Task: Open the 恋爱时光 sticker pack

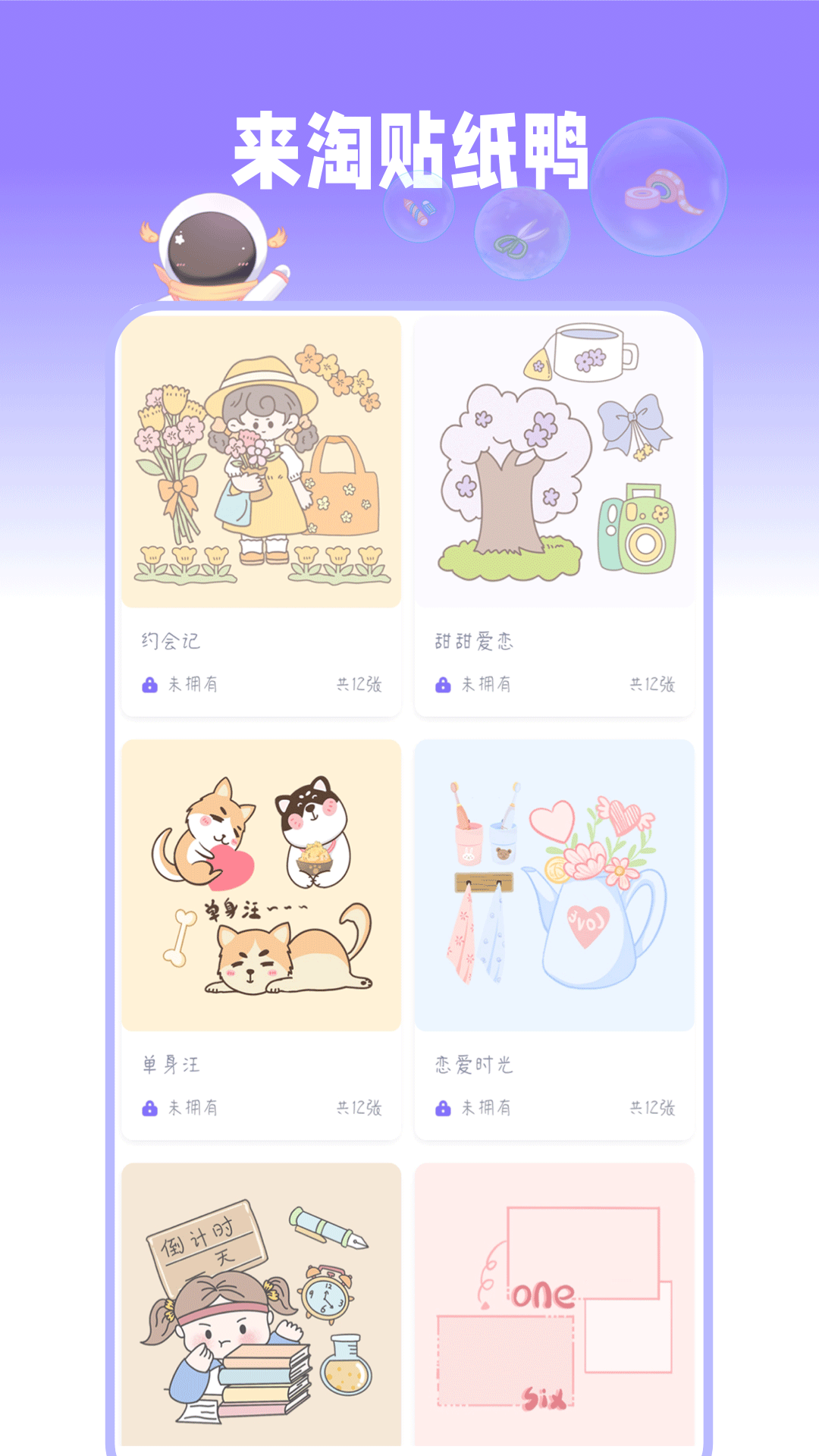Action: click(554, 887)
